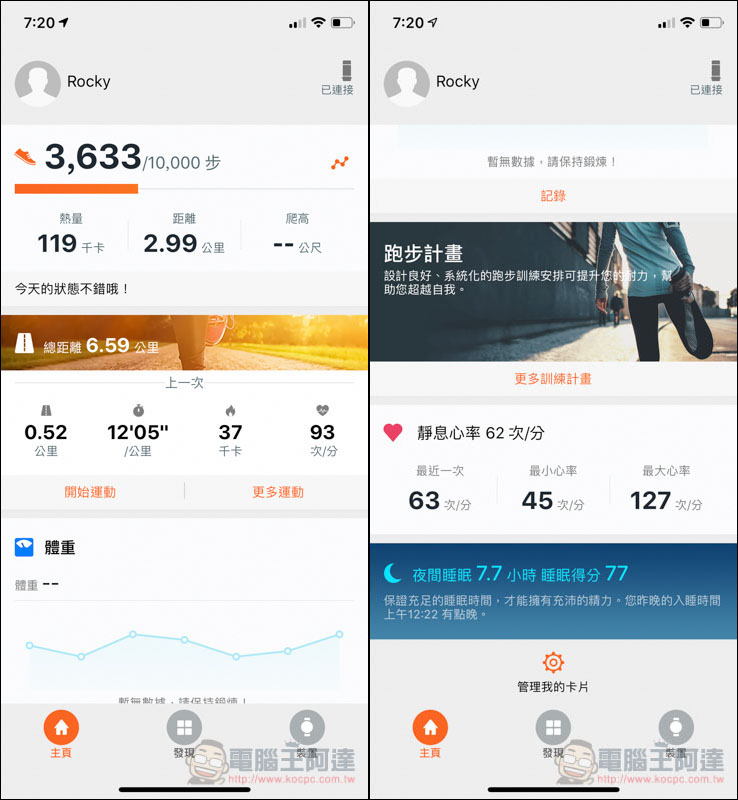The width and height of the screenshot is (738, 800).
Task: Open the 夜間睡眠 sleep card
Action: [553, 592]
